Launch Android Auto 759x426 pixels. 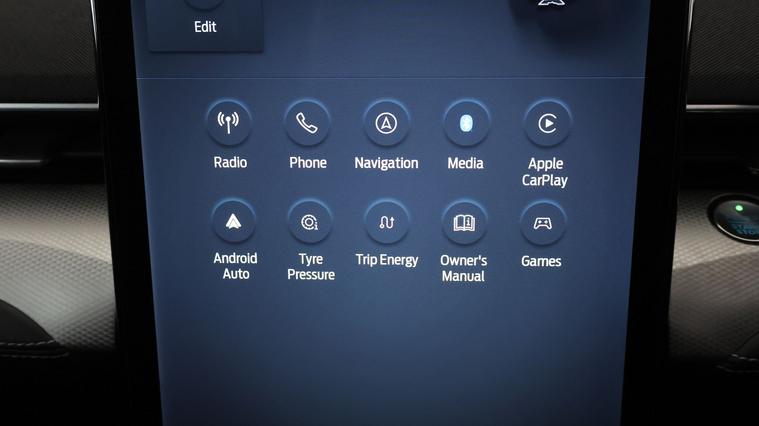[234, 222]
